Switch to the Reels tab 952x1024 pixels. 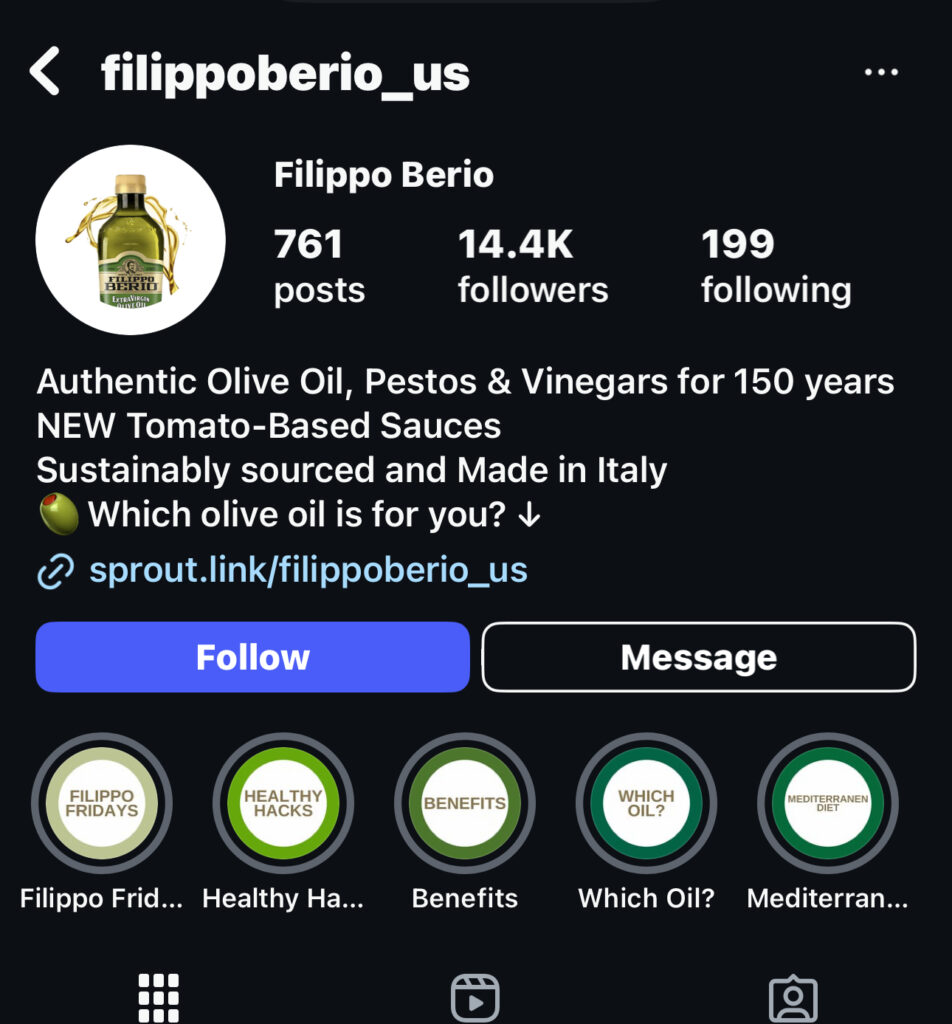475,998
